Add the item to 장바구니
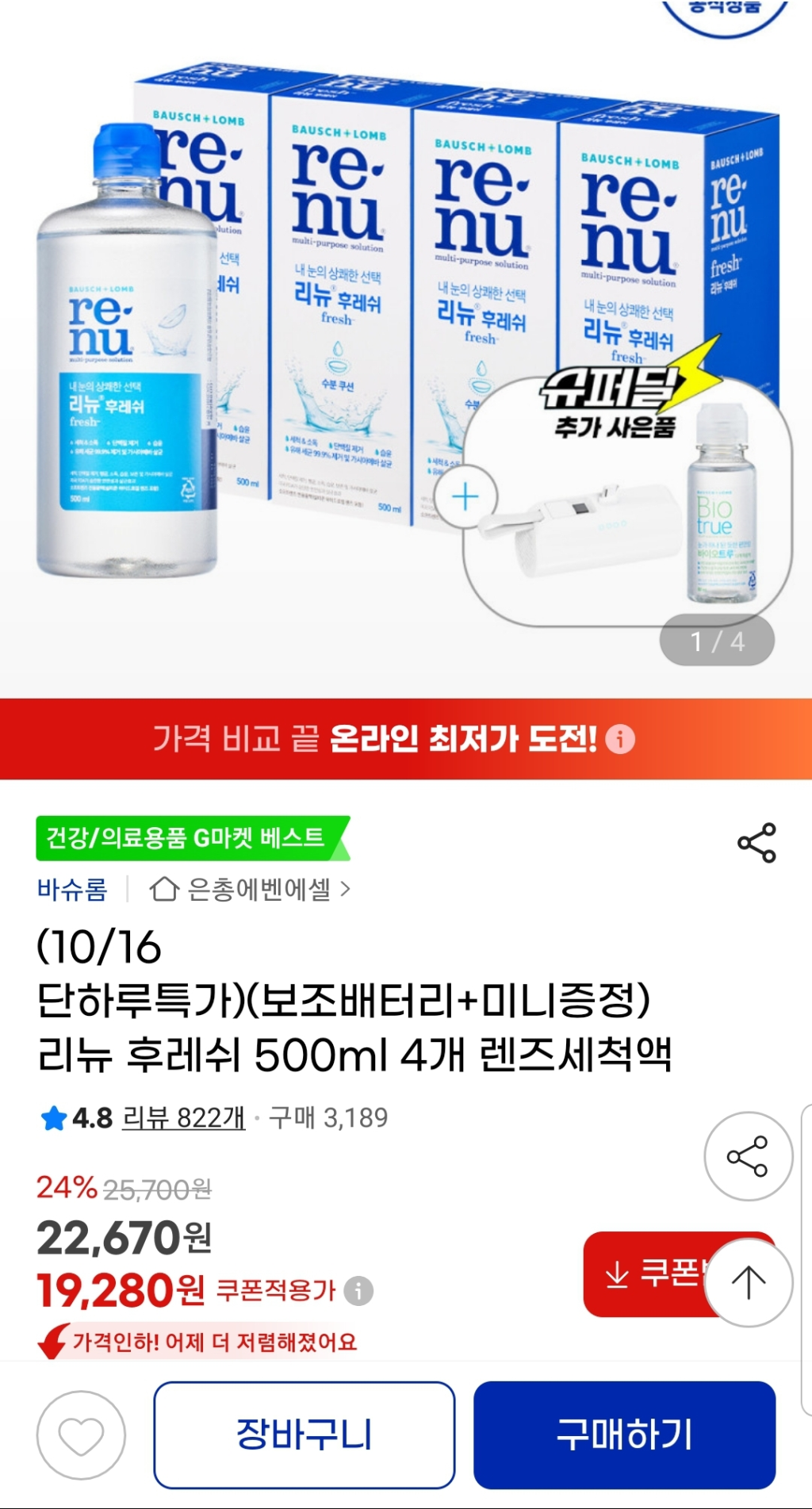The image size is (812, 1509). [x=304, y=1434]
